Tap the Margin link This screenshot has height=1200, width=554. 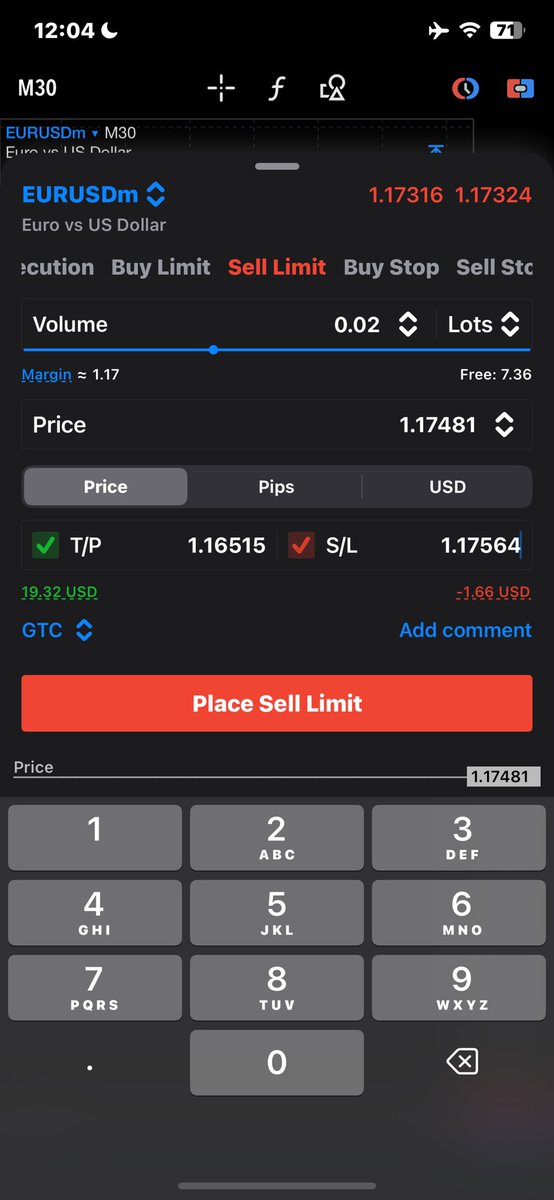click(x=46, y=375)
